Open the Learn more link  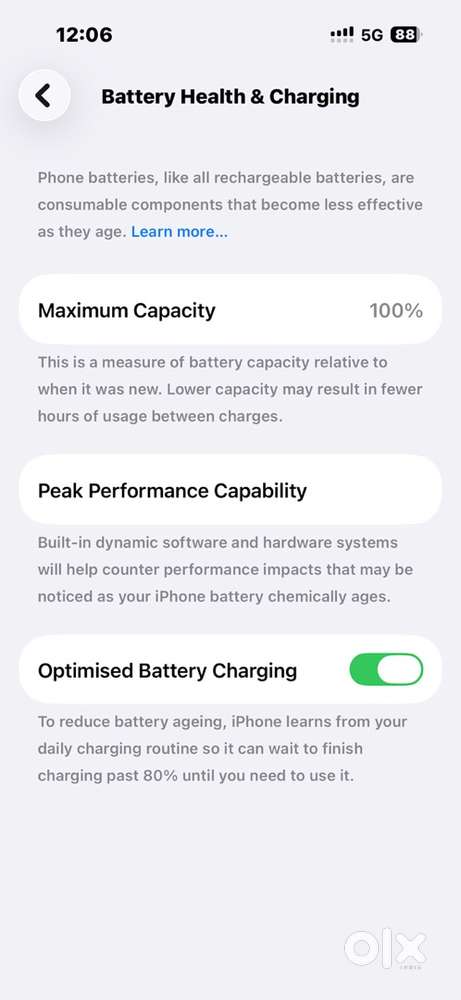pyautogui.click(x=179, y=232)
